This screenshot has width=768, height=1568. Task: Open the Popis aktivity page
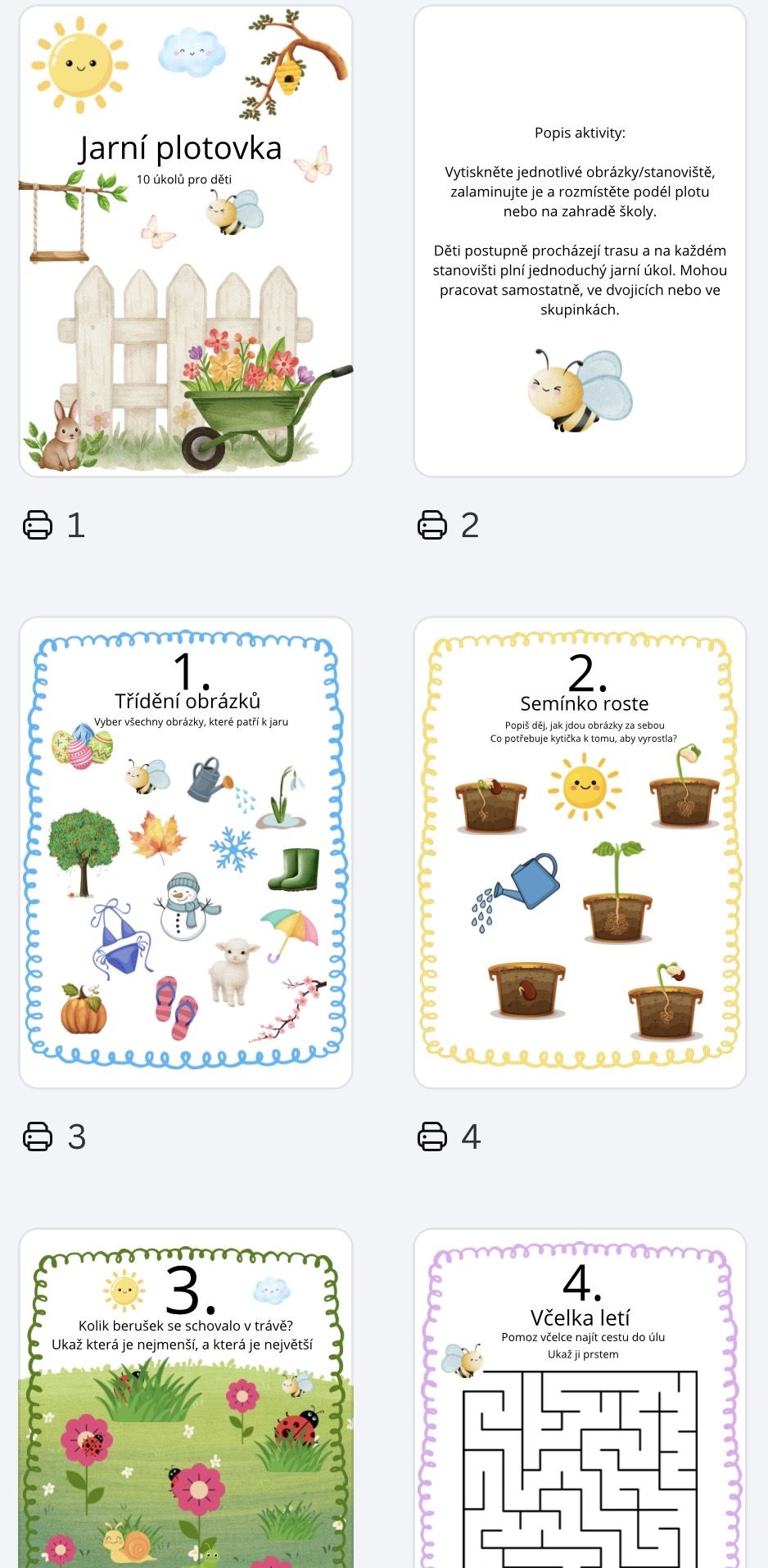coord(580,242)
